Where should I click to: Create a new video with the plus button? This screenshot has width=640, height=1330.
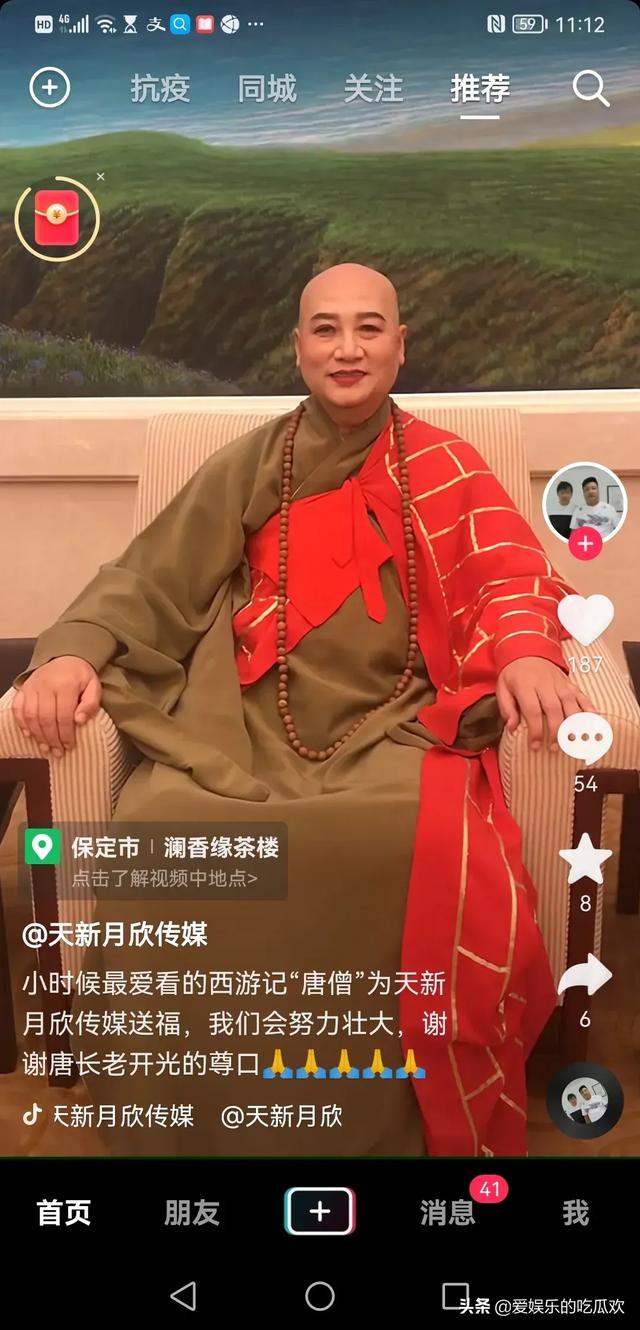click(x=320, y=1212)
